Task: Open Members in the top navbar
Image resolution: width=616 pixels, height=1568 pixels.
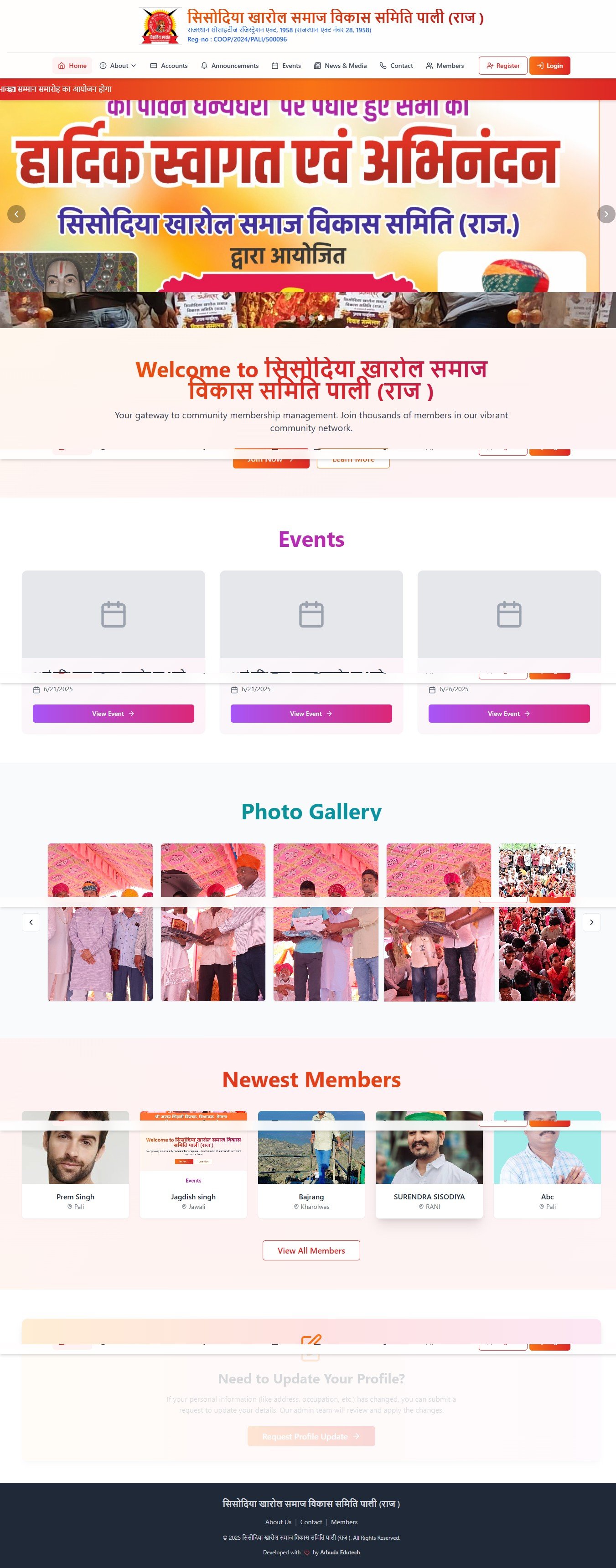Action: pyautogui.click(x=445, y=66)
